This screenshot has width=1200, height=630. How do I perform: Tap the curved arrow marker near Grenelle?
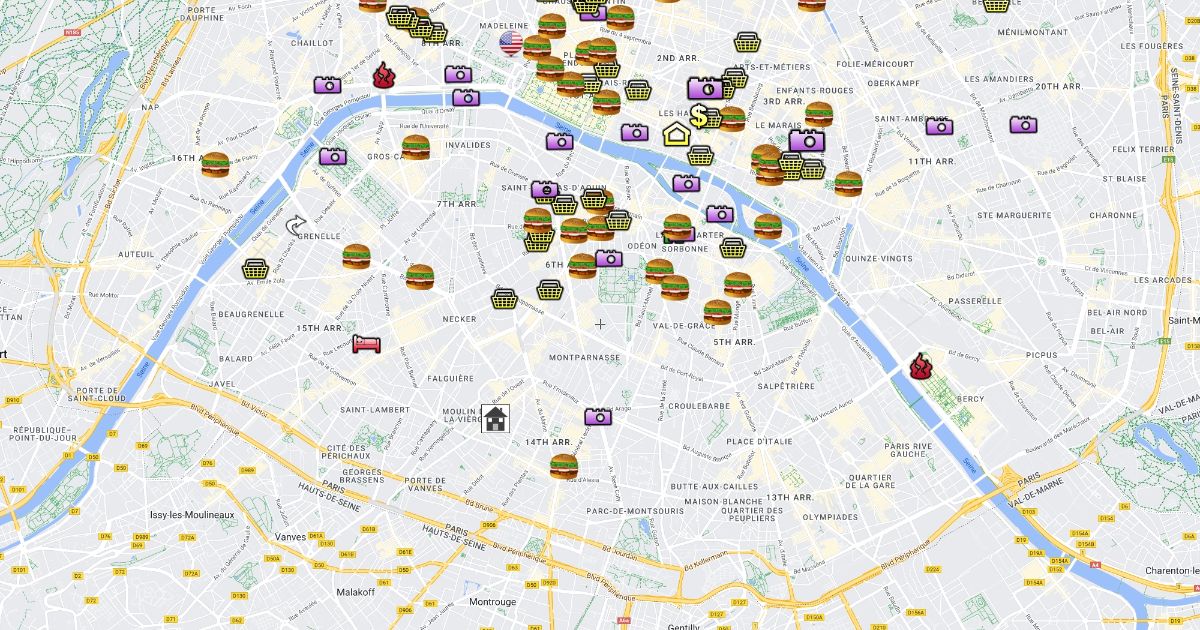(297, 226)
